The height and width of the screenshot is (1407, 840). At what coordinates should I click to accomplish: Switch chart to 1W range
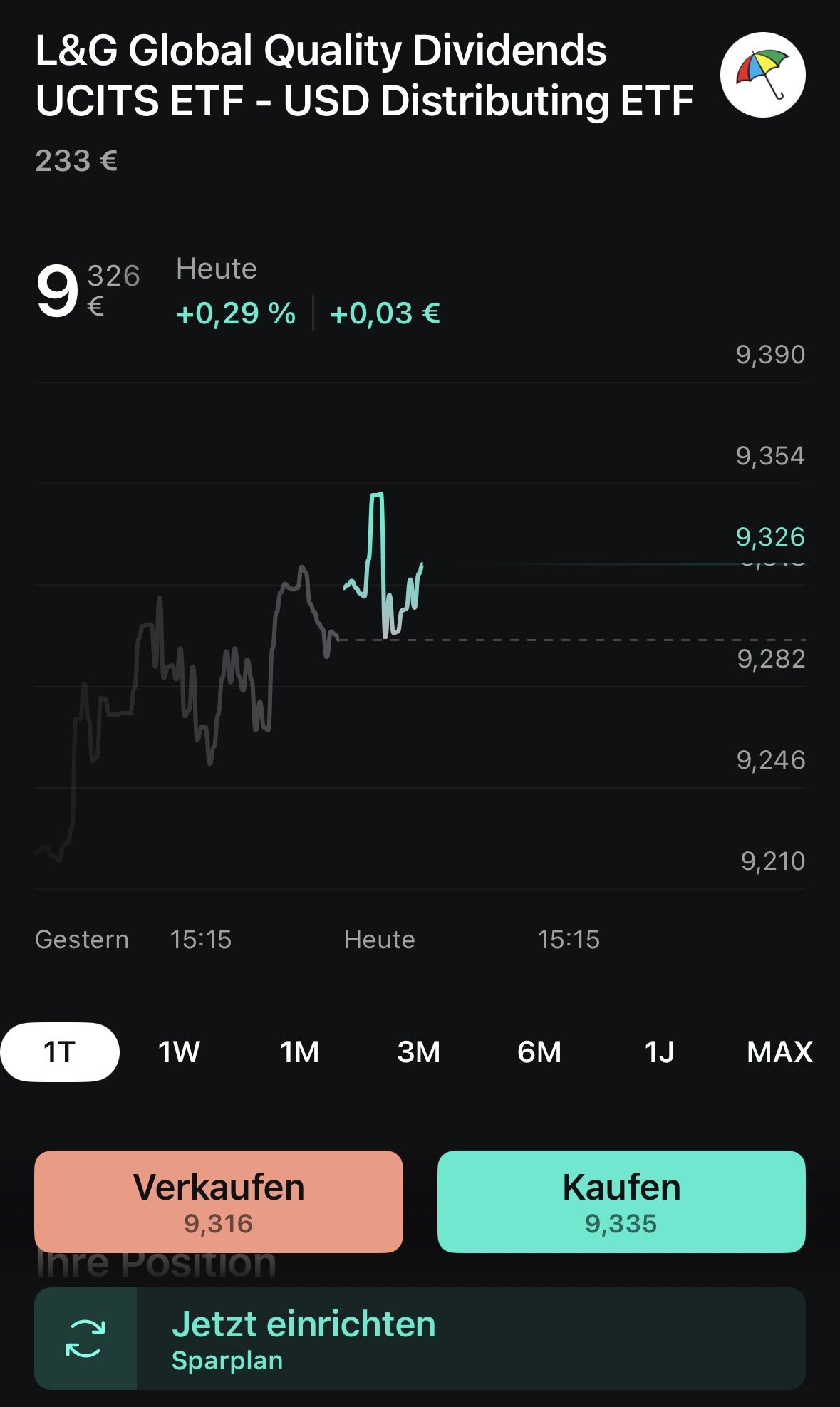pyautogui.click(x=179, y=1052)
